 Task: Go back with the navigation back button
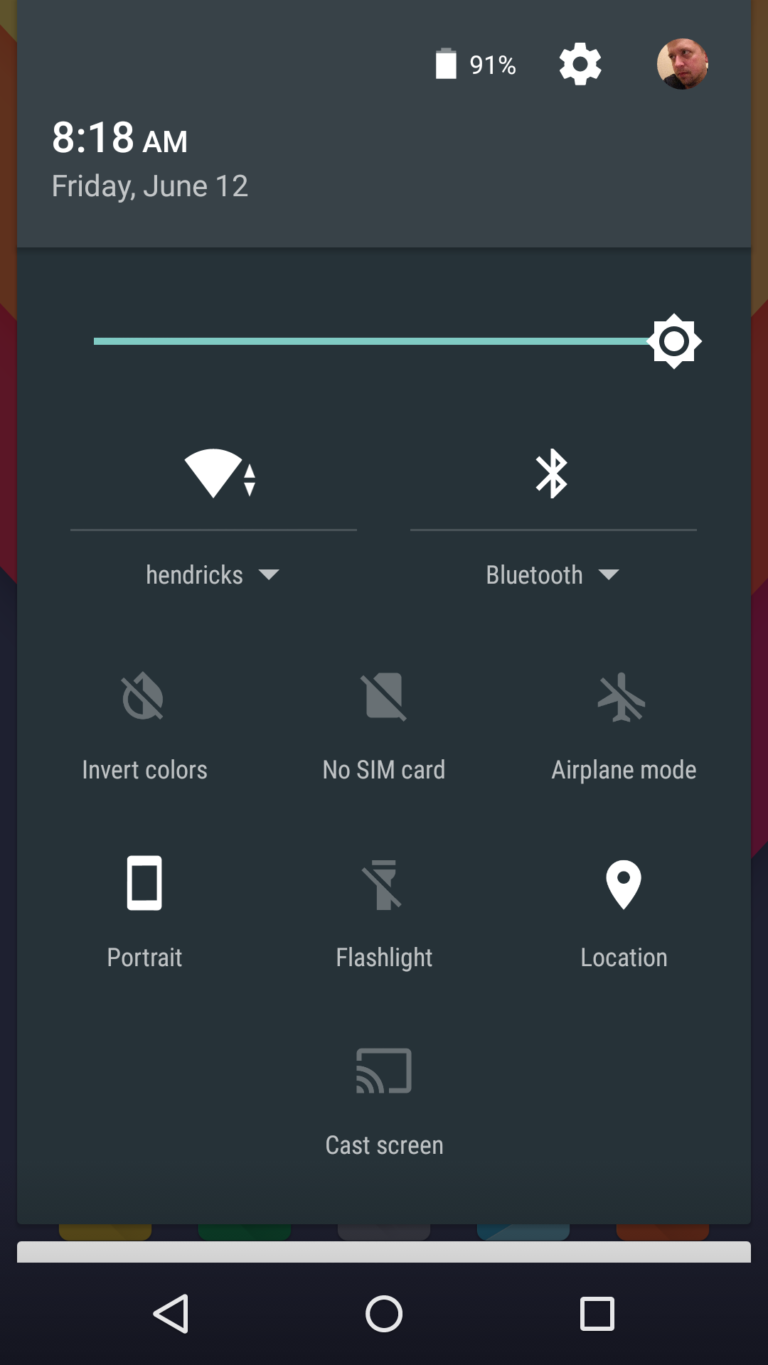[171, 1313]
